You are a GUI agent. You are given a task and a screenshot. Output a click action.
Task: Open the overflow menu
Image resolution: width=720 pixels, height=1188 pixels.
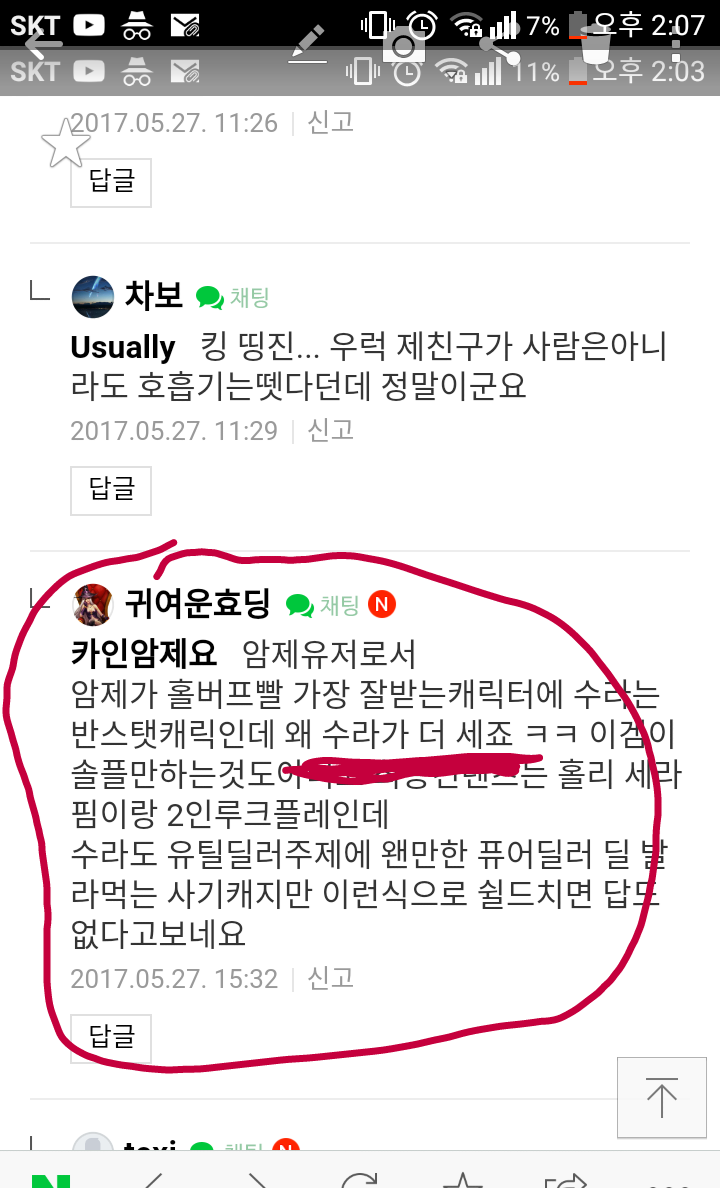[676, 47]
